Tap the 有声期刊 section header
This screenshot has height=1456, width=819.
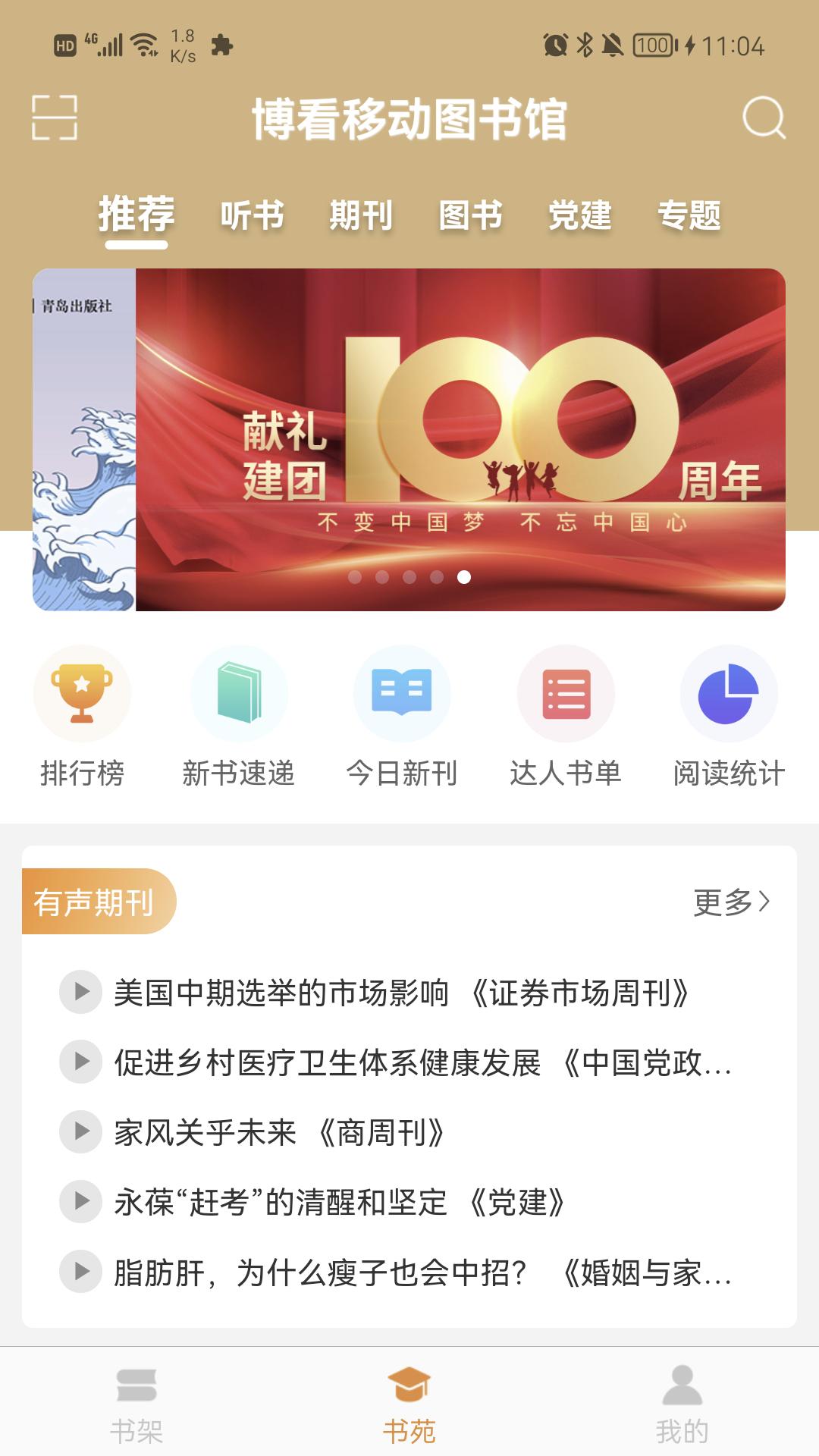pyautogui.click(x=95, y=901)
